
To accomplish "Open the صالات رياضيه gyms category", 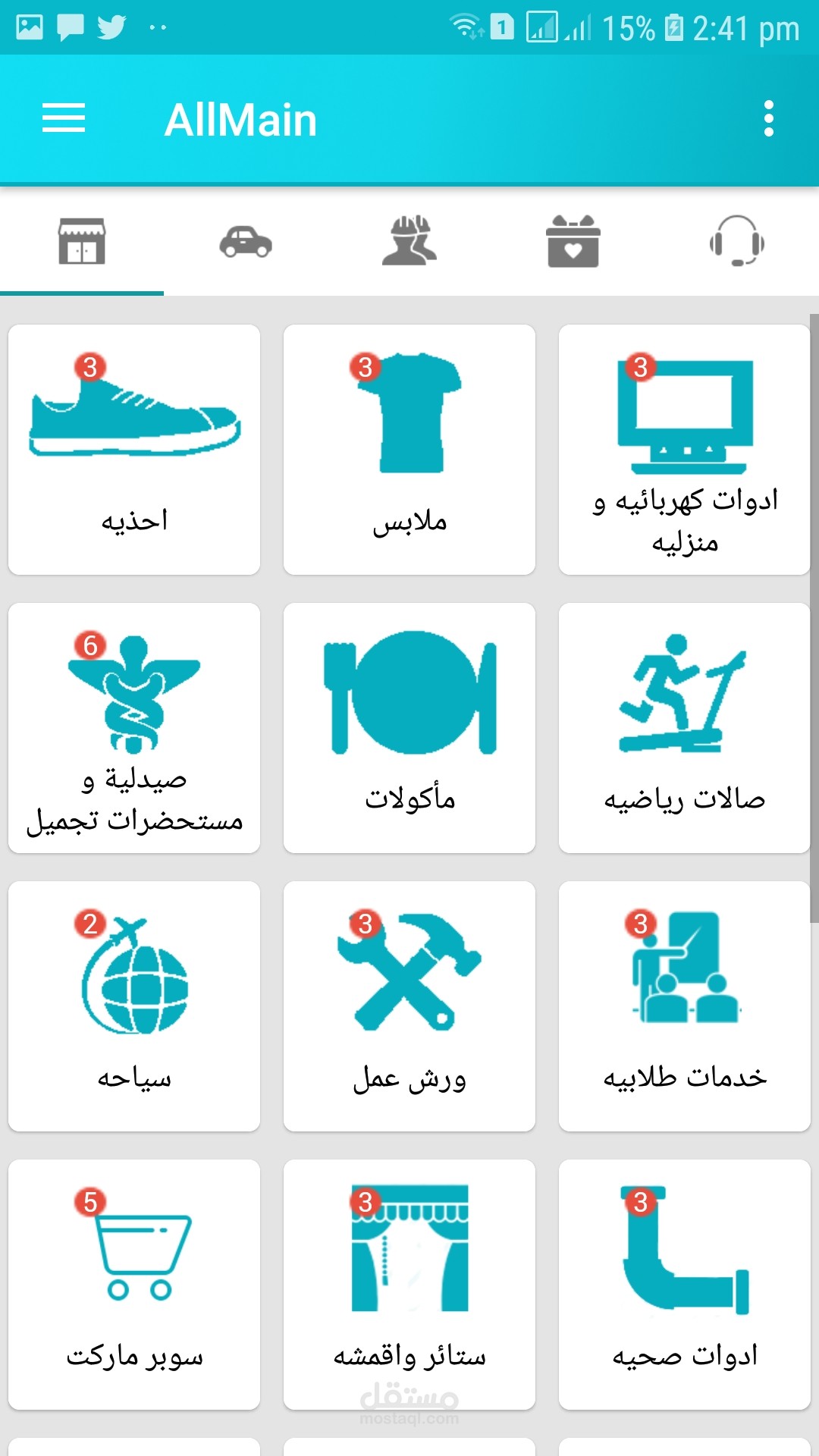I will 684,728.
